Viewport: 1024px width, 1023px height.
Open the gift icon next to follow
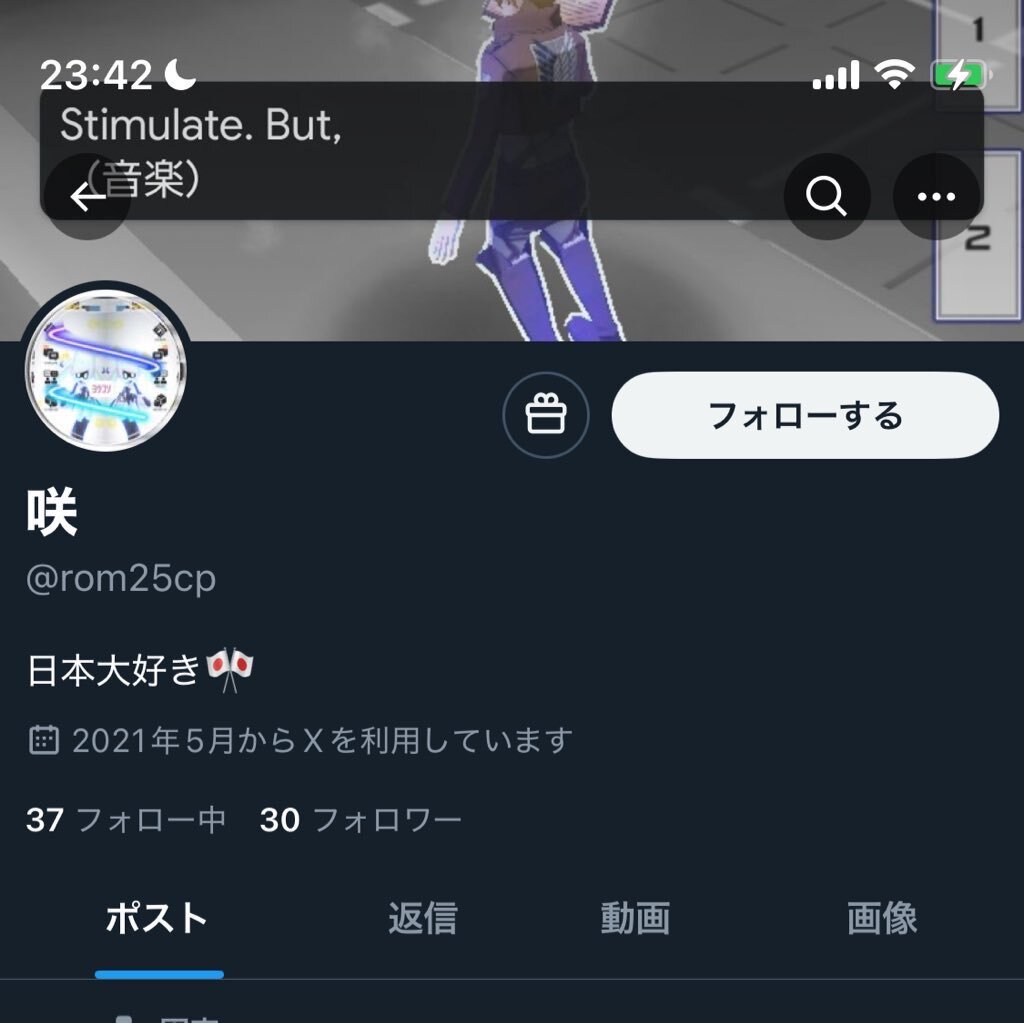[546, 415]
